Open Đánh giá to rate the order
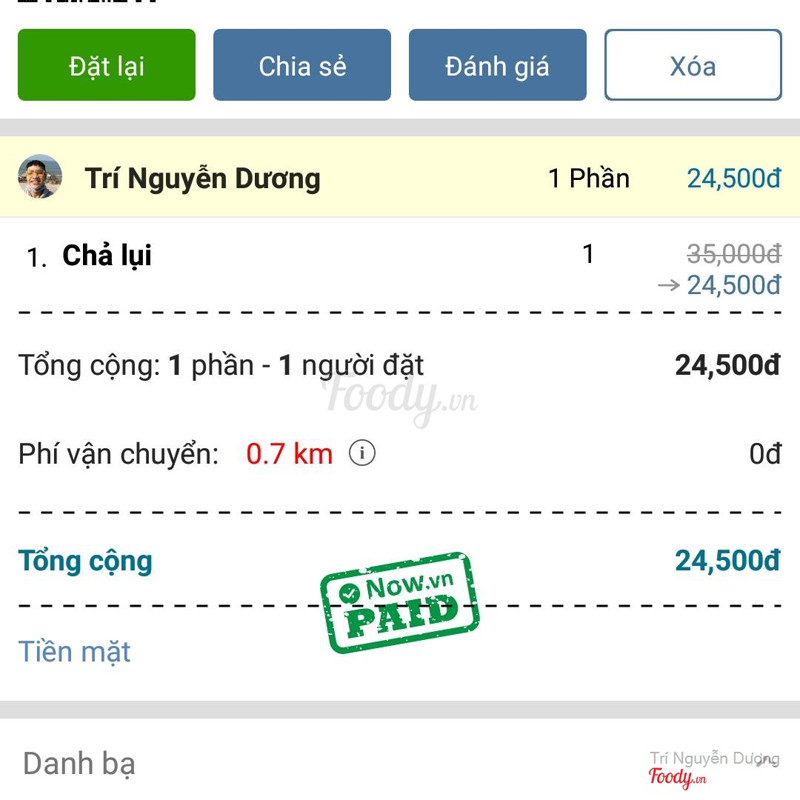This screenshot has height=800, width=800. 497,66
